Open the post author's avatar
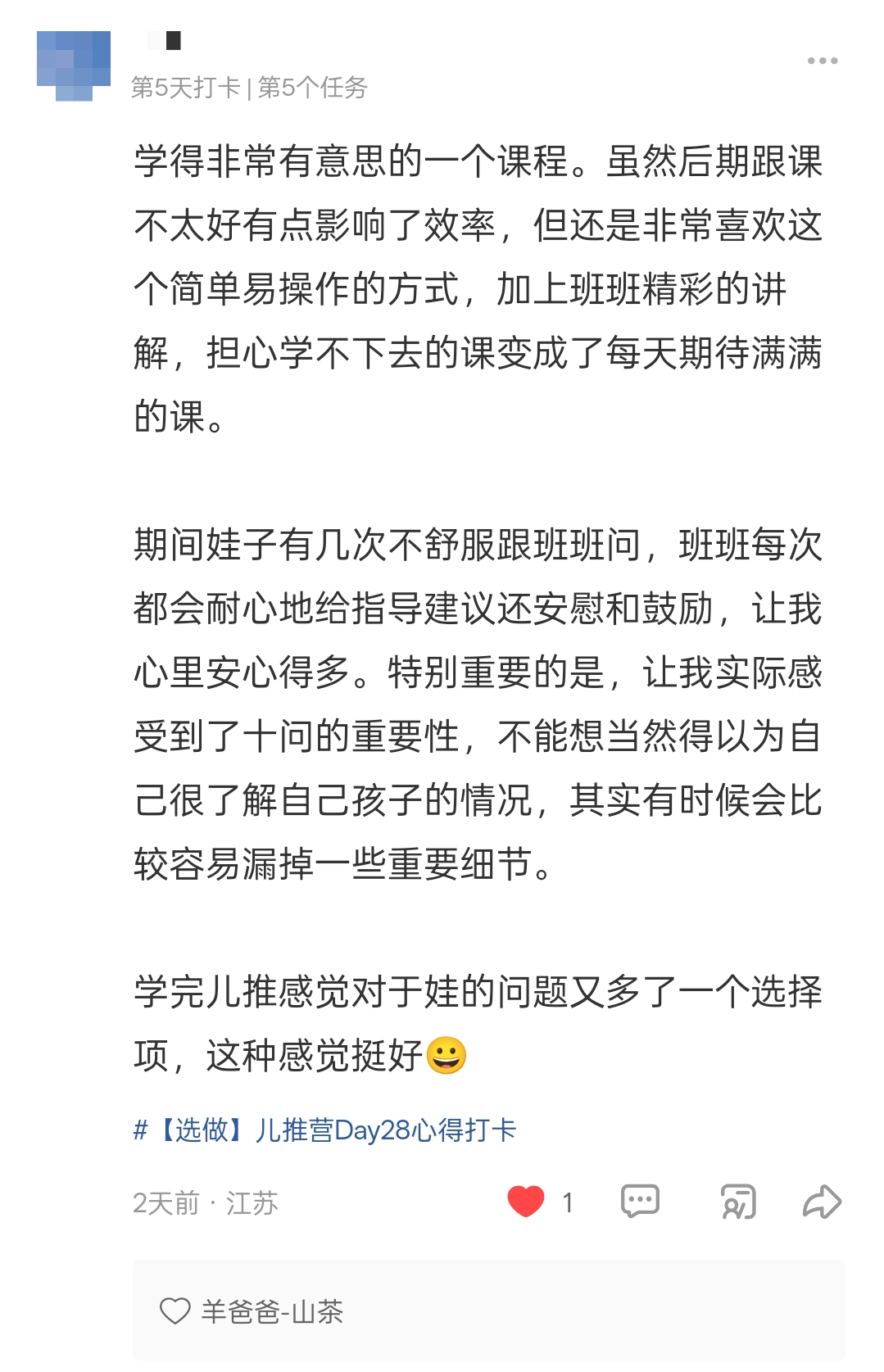The width and height of the screenshot is (884, 1372). pyautogui.click(x=74, y=66)
